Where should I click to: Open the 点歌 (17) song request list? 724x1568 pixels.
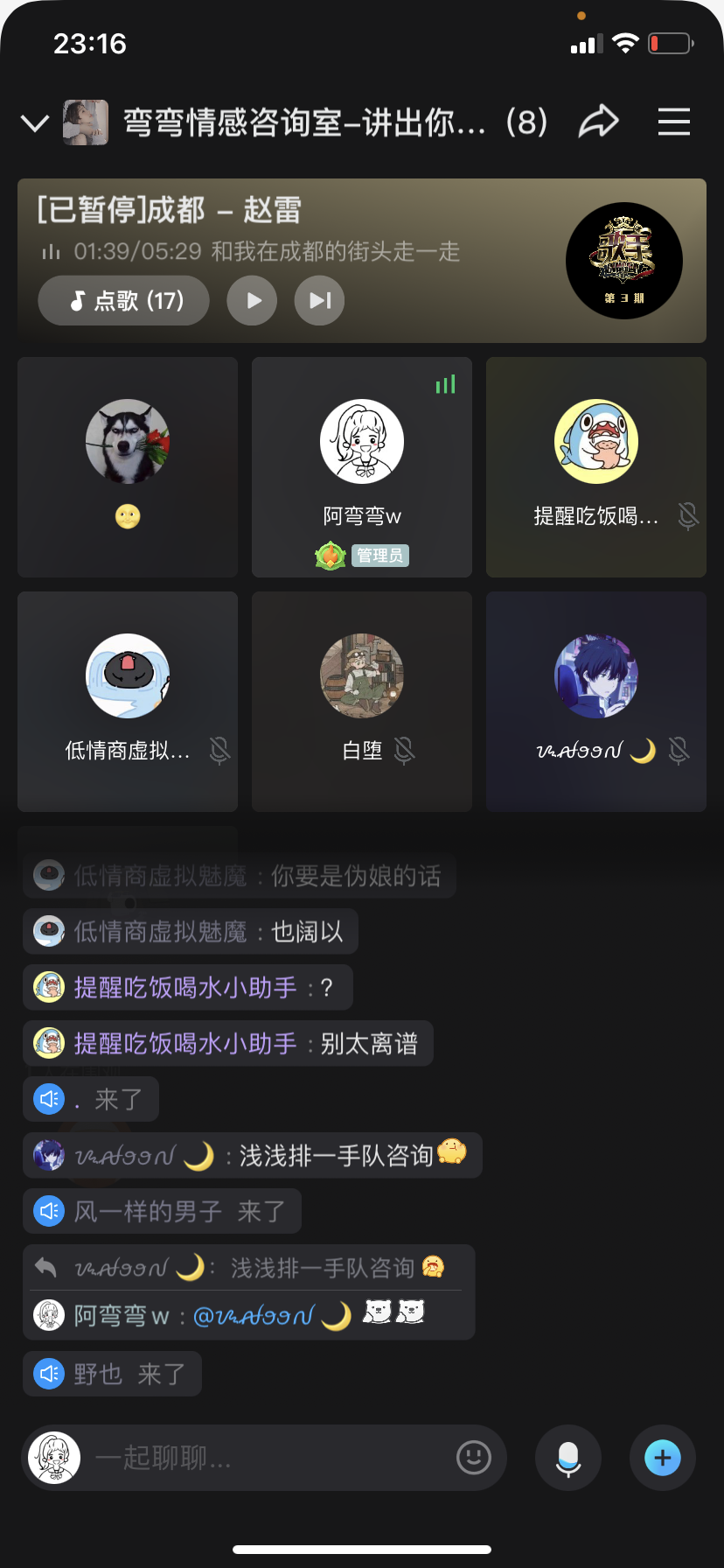tap(123, 301)
